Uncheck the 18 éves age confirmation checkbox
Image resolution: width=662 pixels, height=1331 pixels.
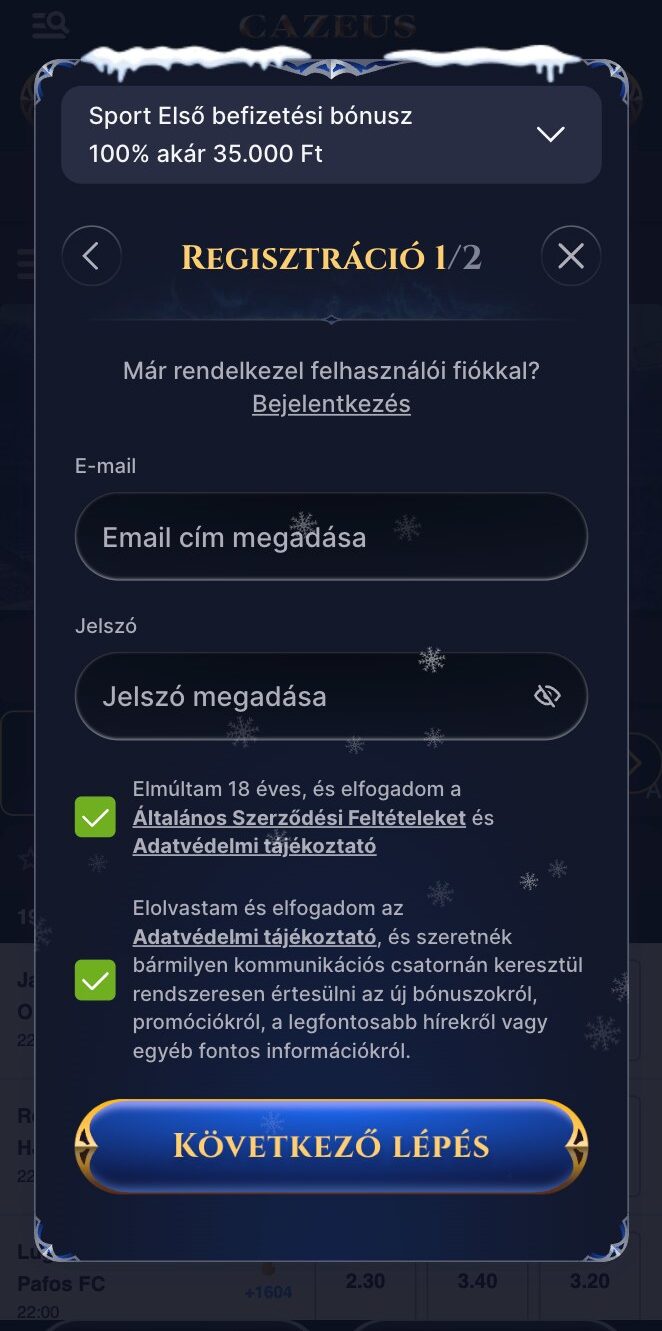click(x=95, y=817)
